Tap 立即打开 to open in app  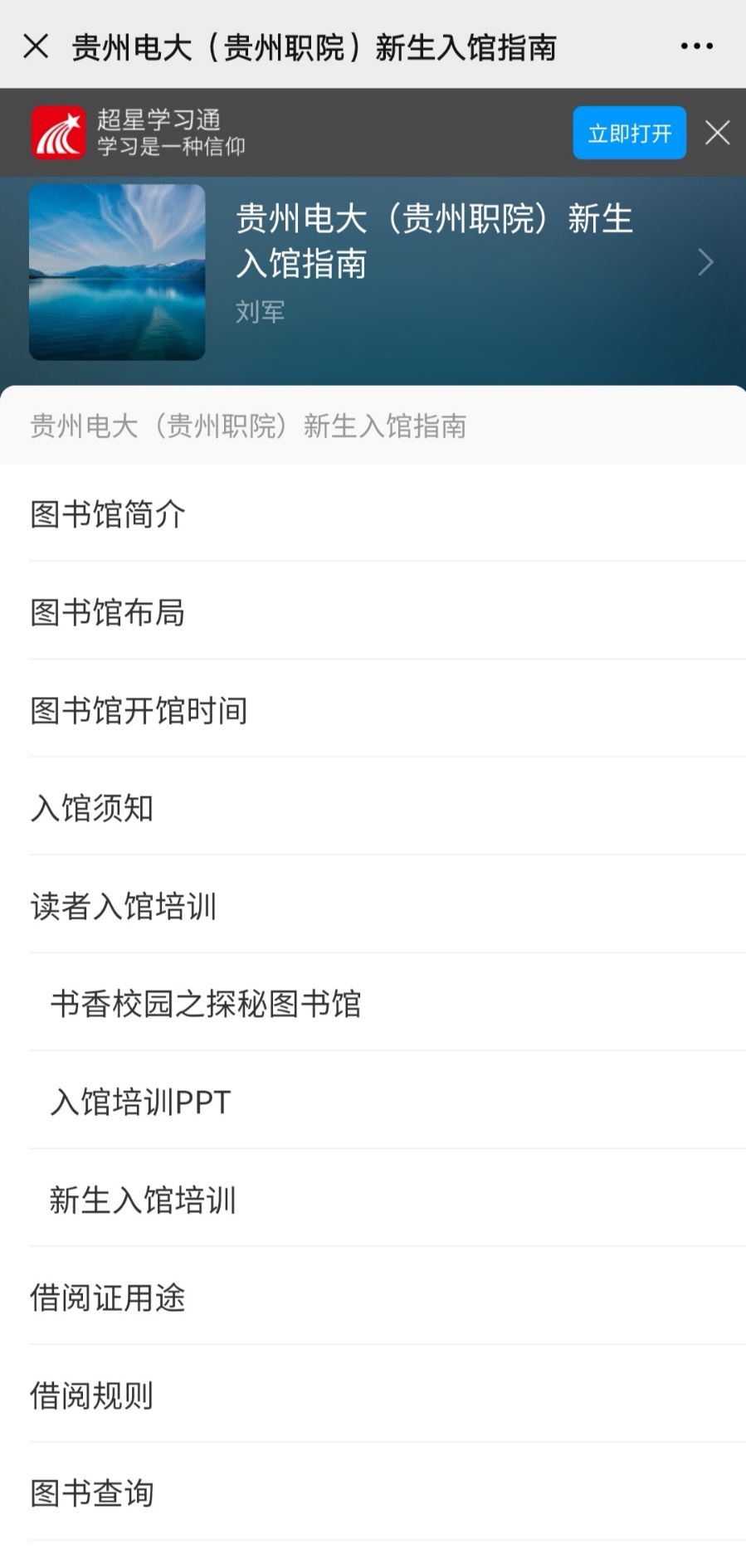(x=629, y=133)
